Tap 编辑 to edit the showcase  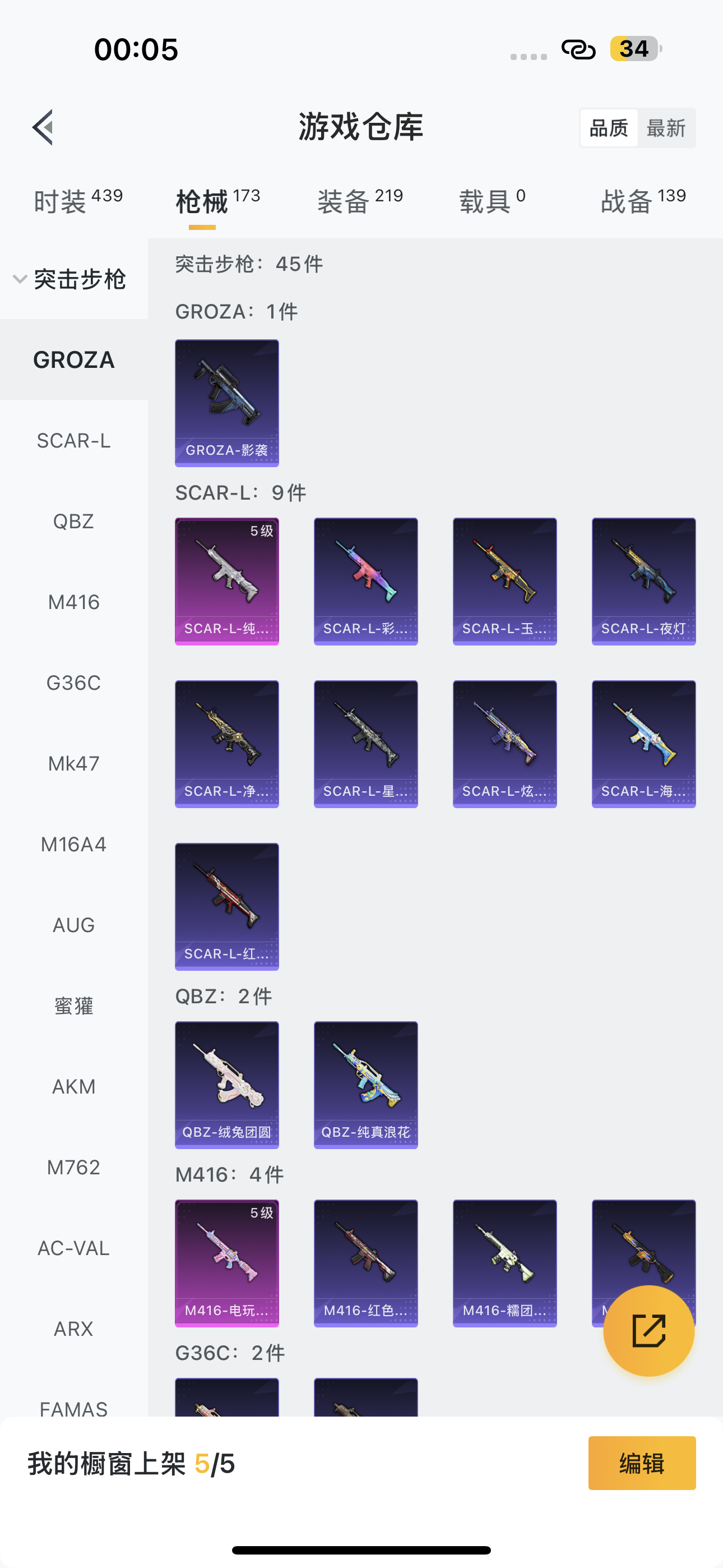click(x=642, y=1463)
